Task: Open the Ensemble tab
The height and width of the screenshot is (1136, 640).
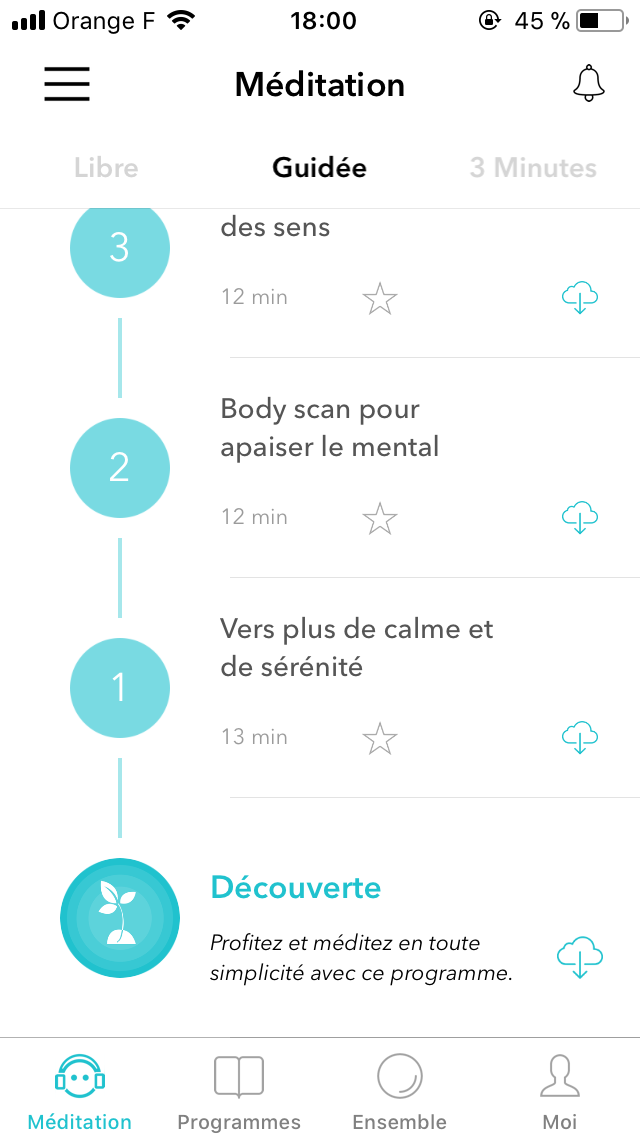Action: 400,1090
